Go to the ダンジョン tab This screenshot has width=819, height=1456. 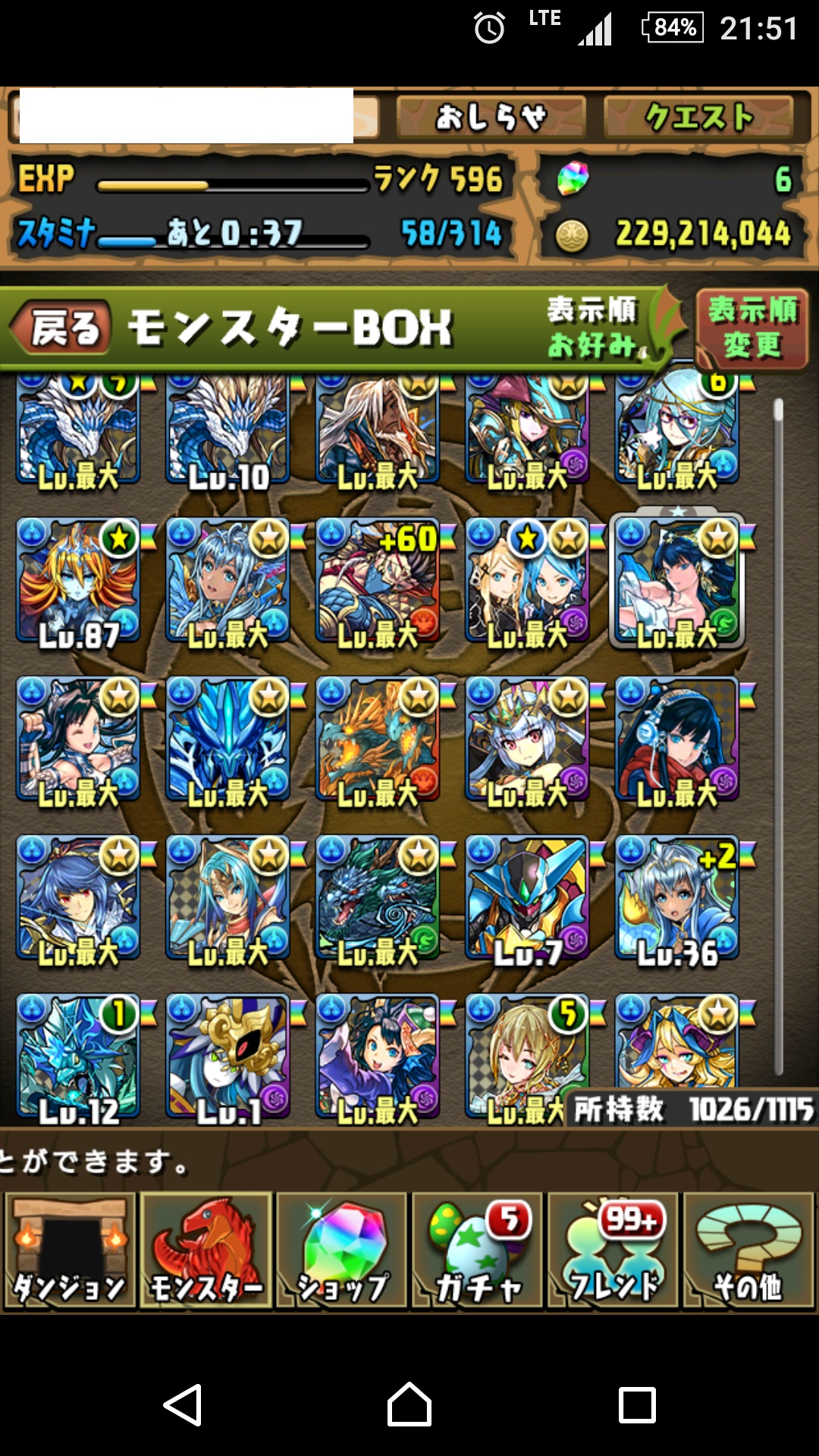(70, 1250)
